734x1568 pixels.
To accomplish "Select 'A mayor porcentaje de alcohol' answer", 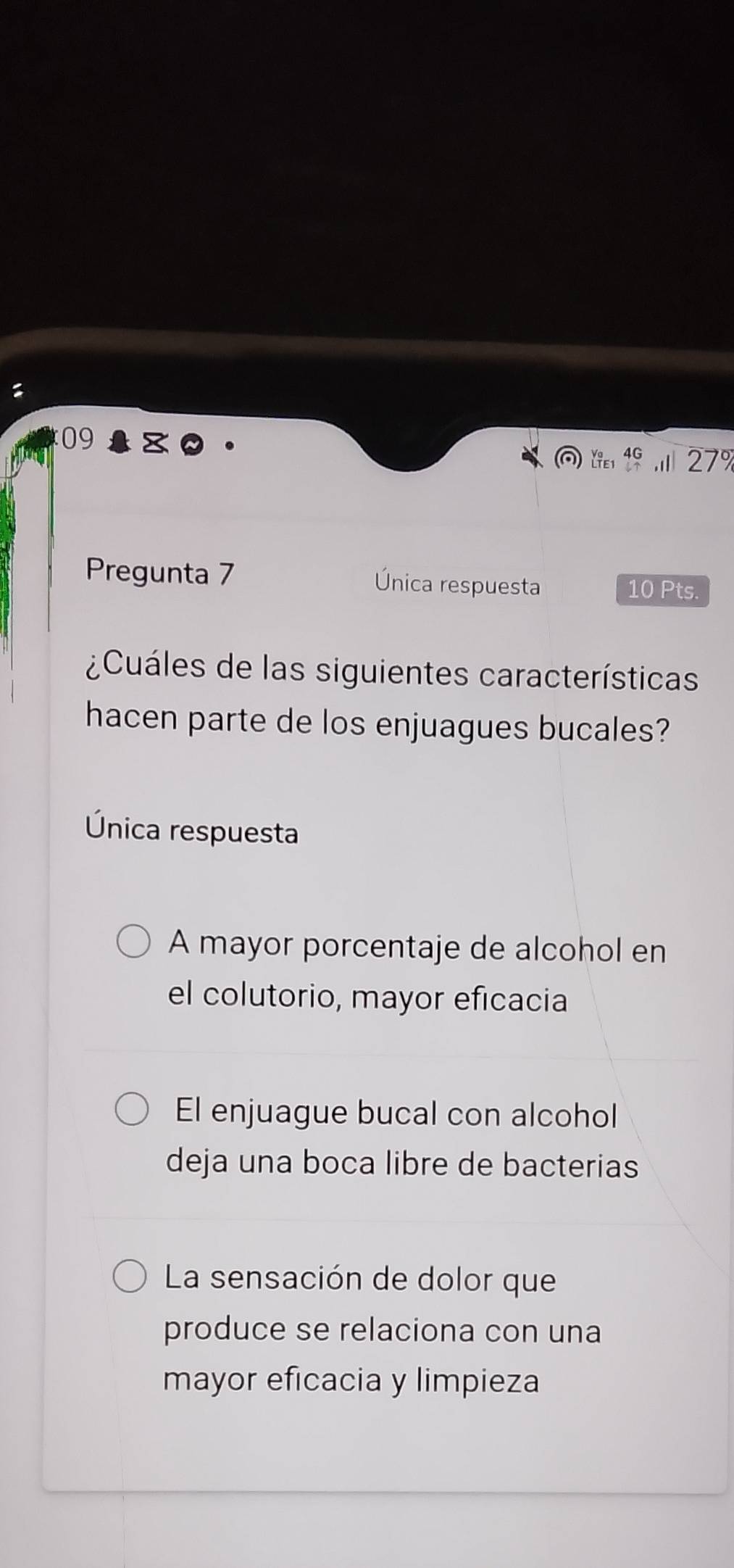I will point(134,942).
